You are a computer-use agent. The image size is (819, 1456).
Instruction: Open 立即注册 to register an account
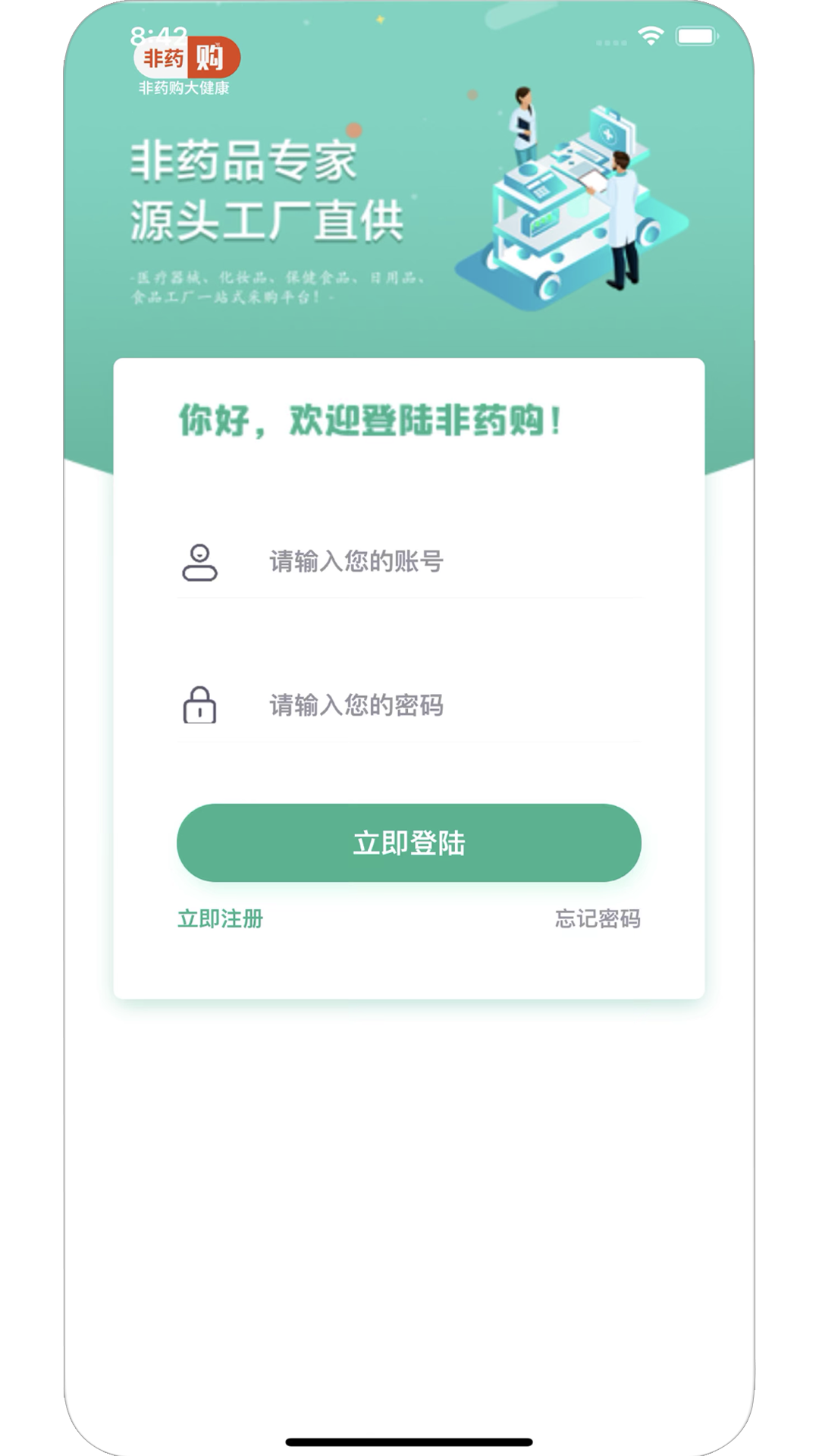coord(220,919)
